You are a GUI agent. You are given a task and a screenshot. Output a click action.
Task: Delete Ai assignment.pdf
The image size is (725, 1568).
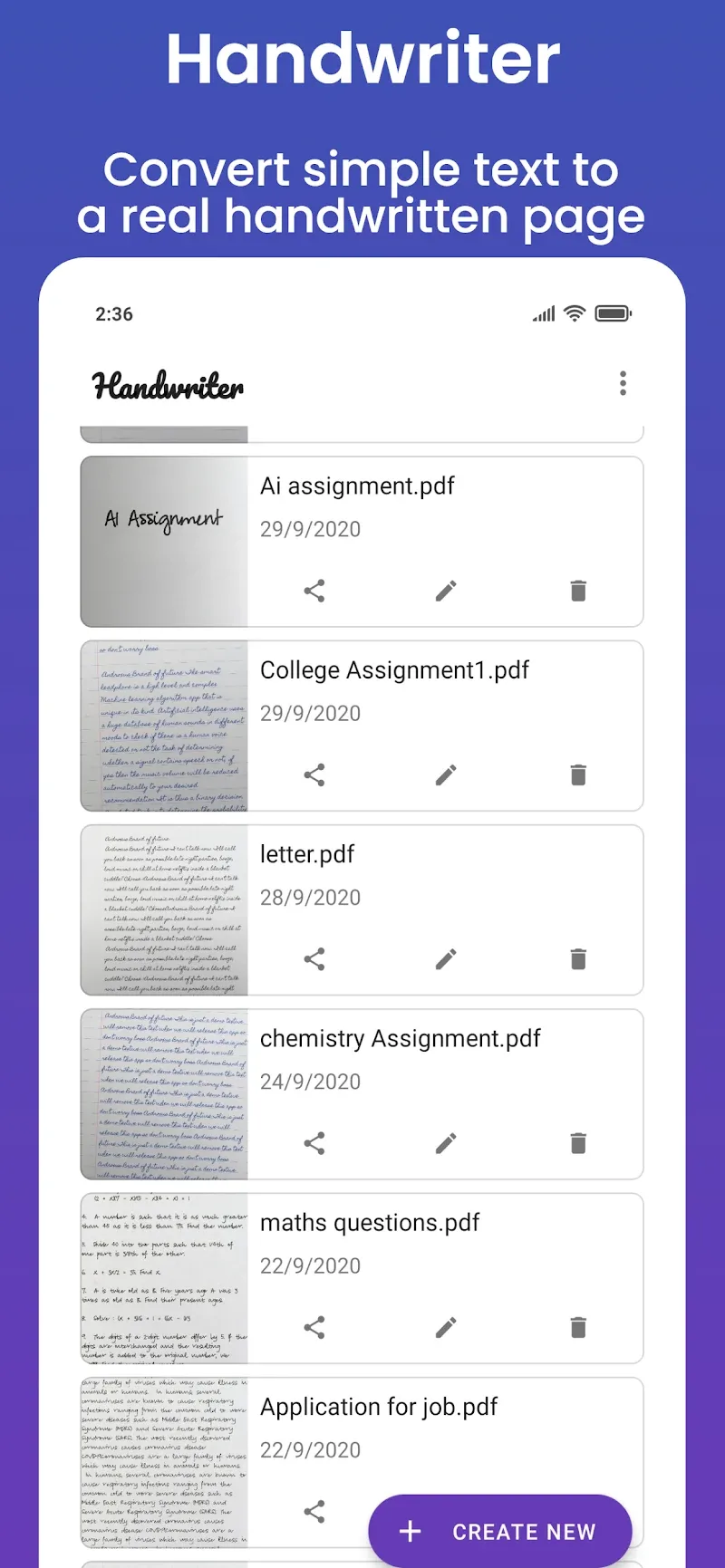coord(578,590)
